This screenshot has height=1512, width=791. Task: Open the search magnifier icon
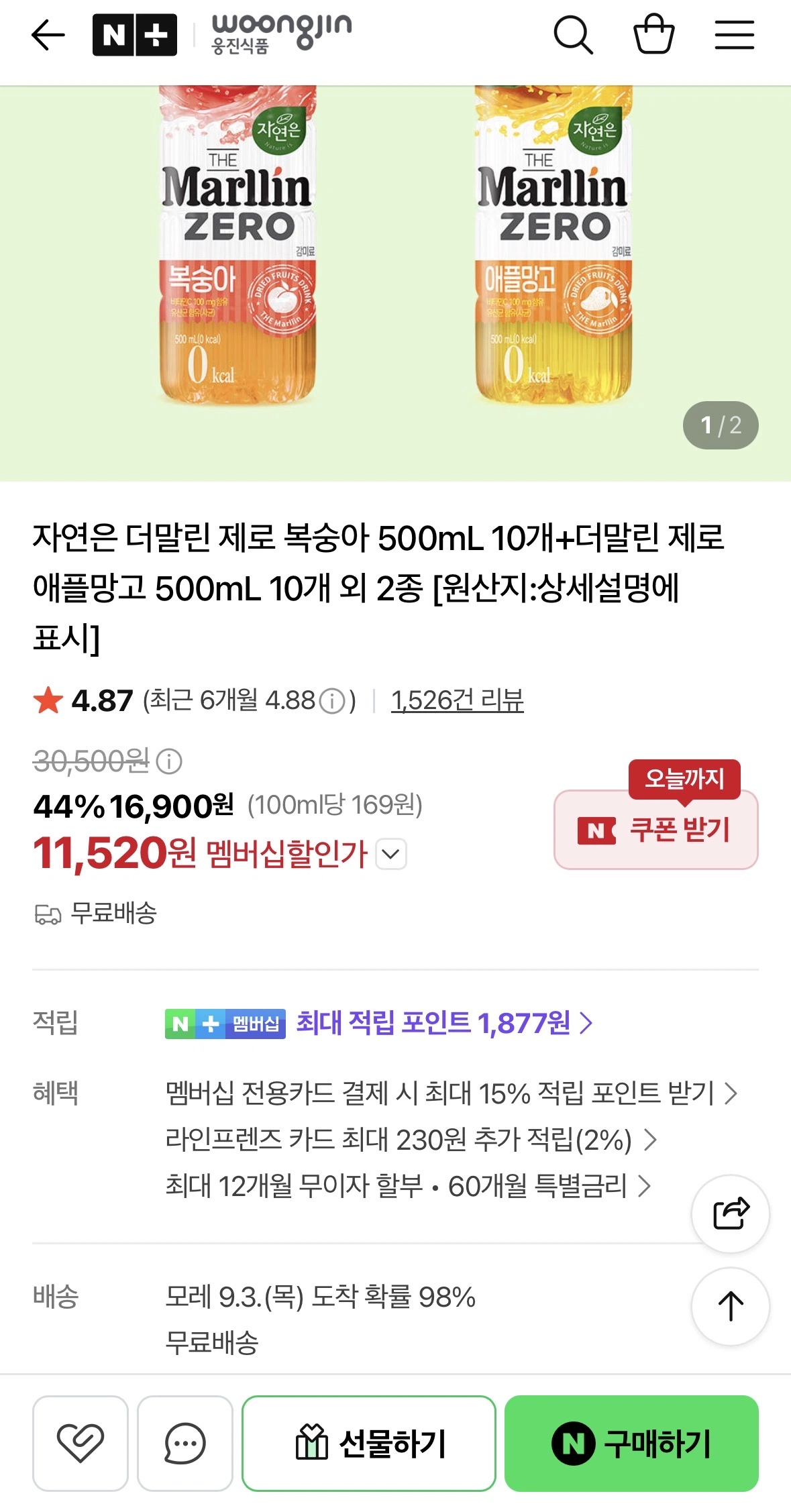coord(573,35)
